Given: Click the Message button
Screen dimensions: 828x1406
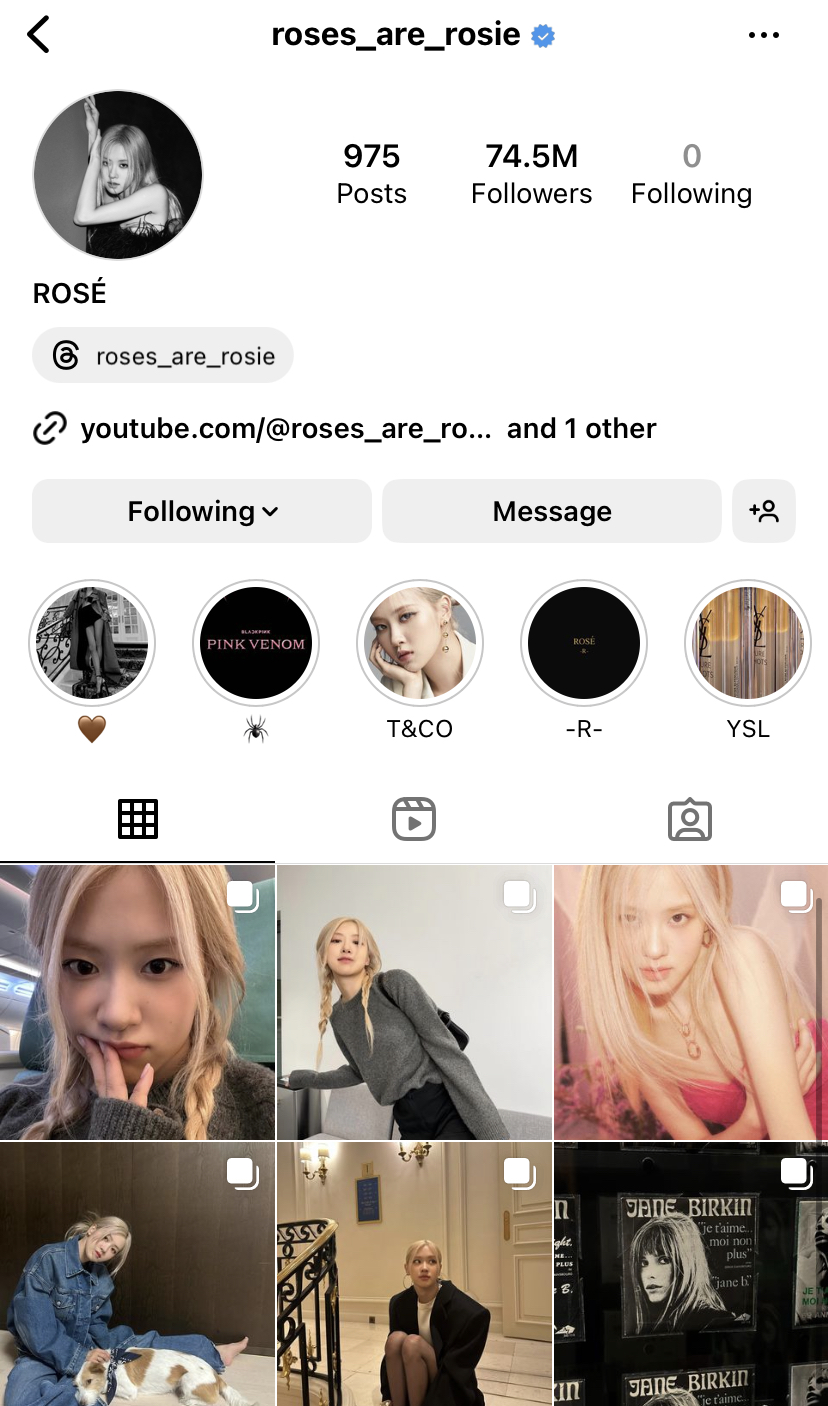Looking at the screenshot, I should point(551,511).
